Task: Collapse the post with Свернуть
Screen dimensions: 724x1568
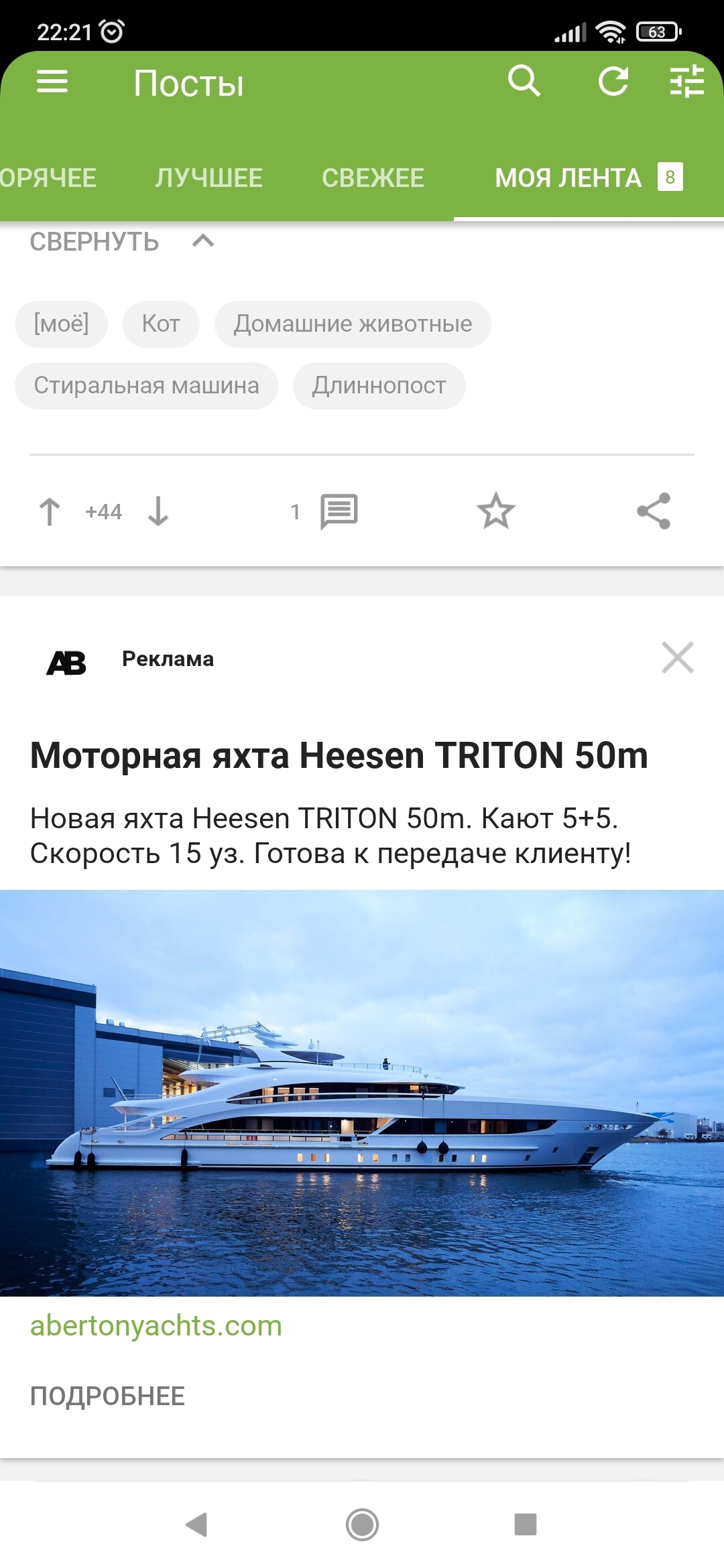Action: click(x=121, y=242)
